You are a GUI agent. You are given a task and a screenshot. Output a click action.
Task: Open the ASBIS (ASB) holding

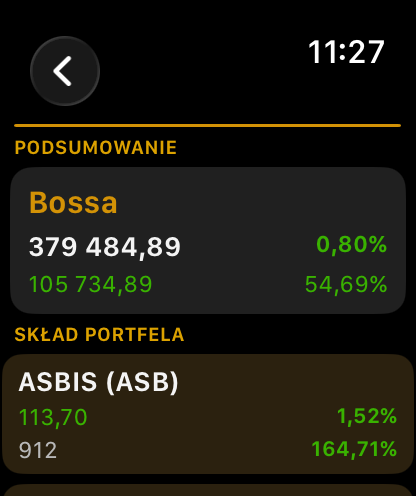pos(208,414)
